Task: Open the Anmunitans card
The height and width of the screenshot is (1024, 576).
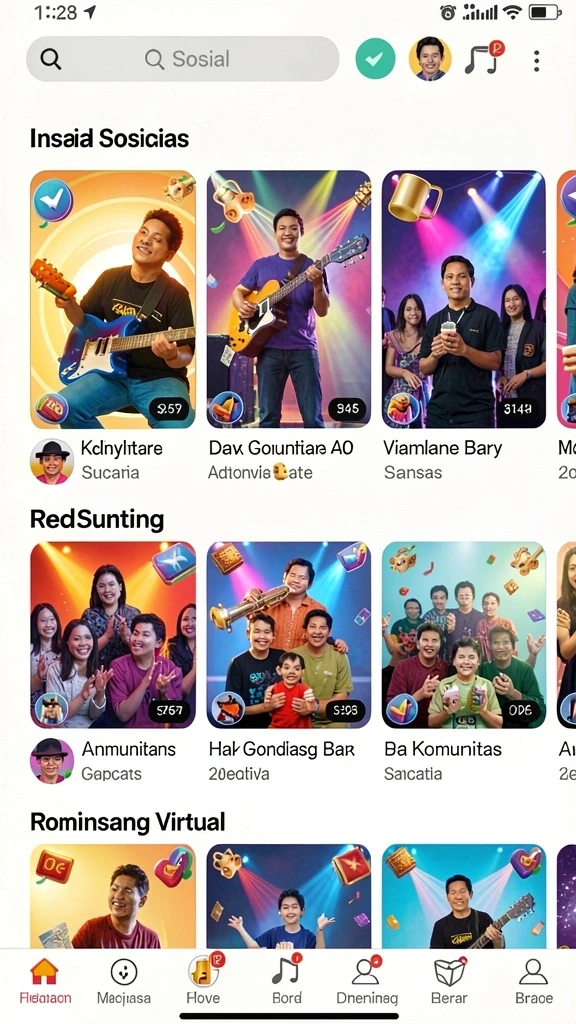Action: pos(113,635)
